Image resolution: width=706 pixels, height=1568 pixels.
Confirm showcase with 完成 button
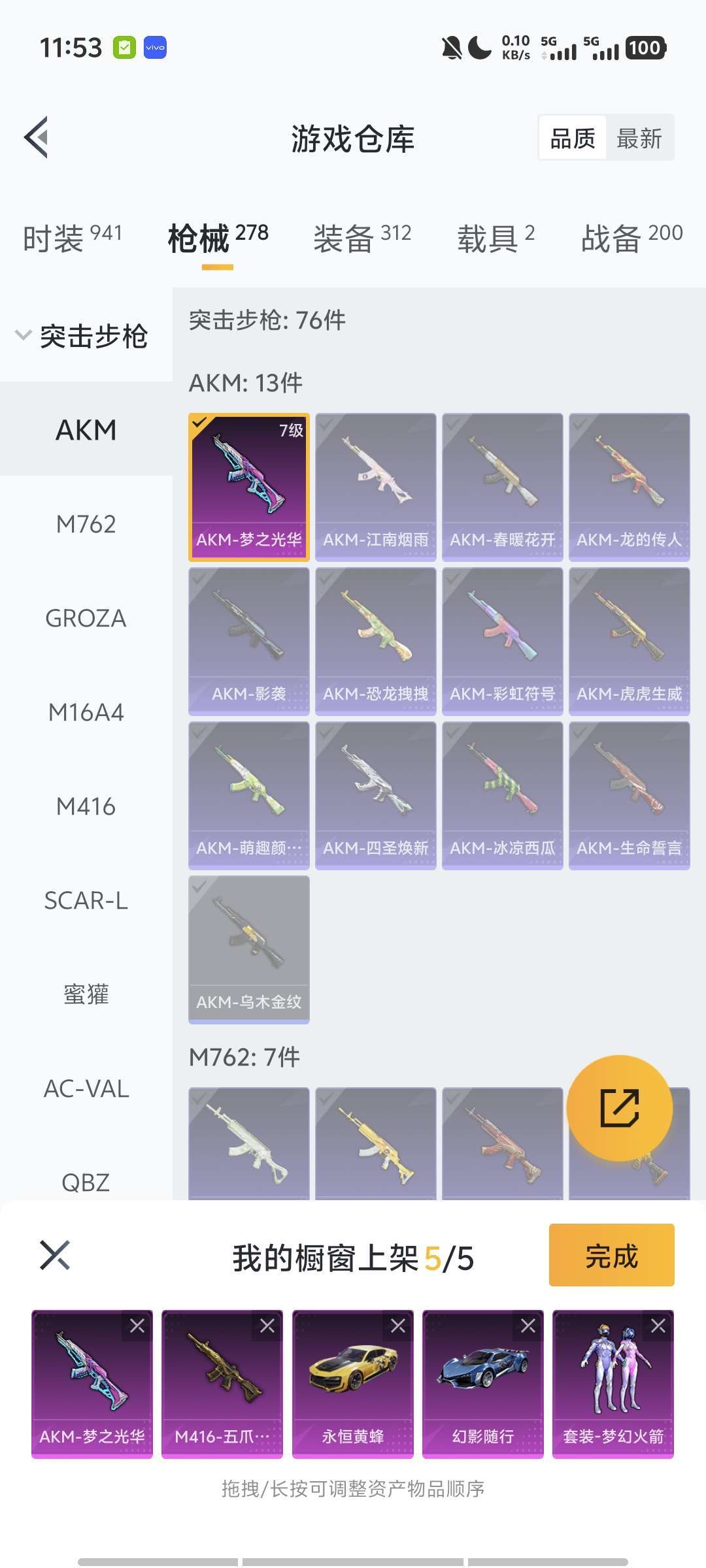point(611,1255)
